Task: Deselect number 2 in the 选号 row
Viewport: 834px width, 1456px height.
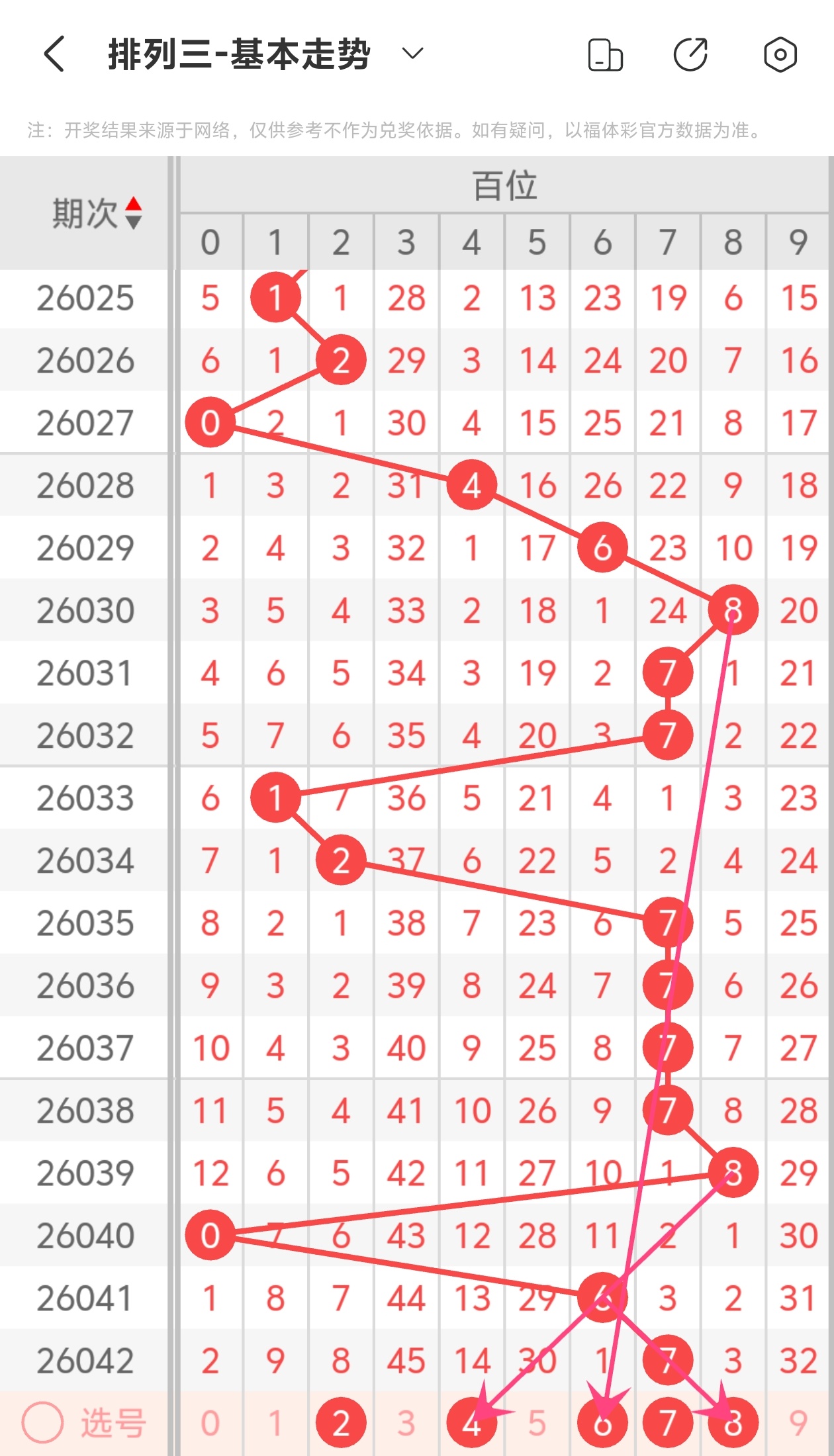Action: (x=341, y=1423)
